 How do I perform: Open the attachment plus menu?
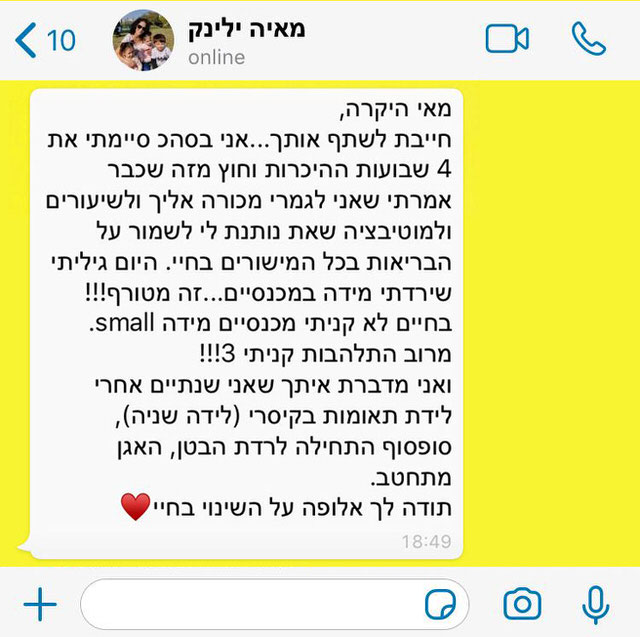(39, 604)
